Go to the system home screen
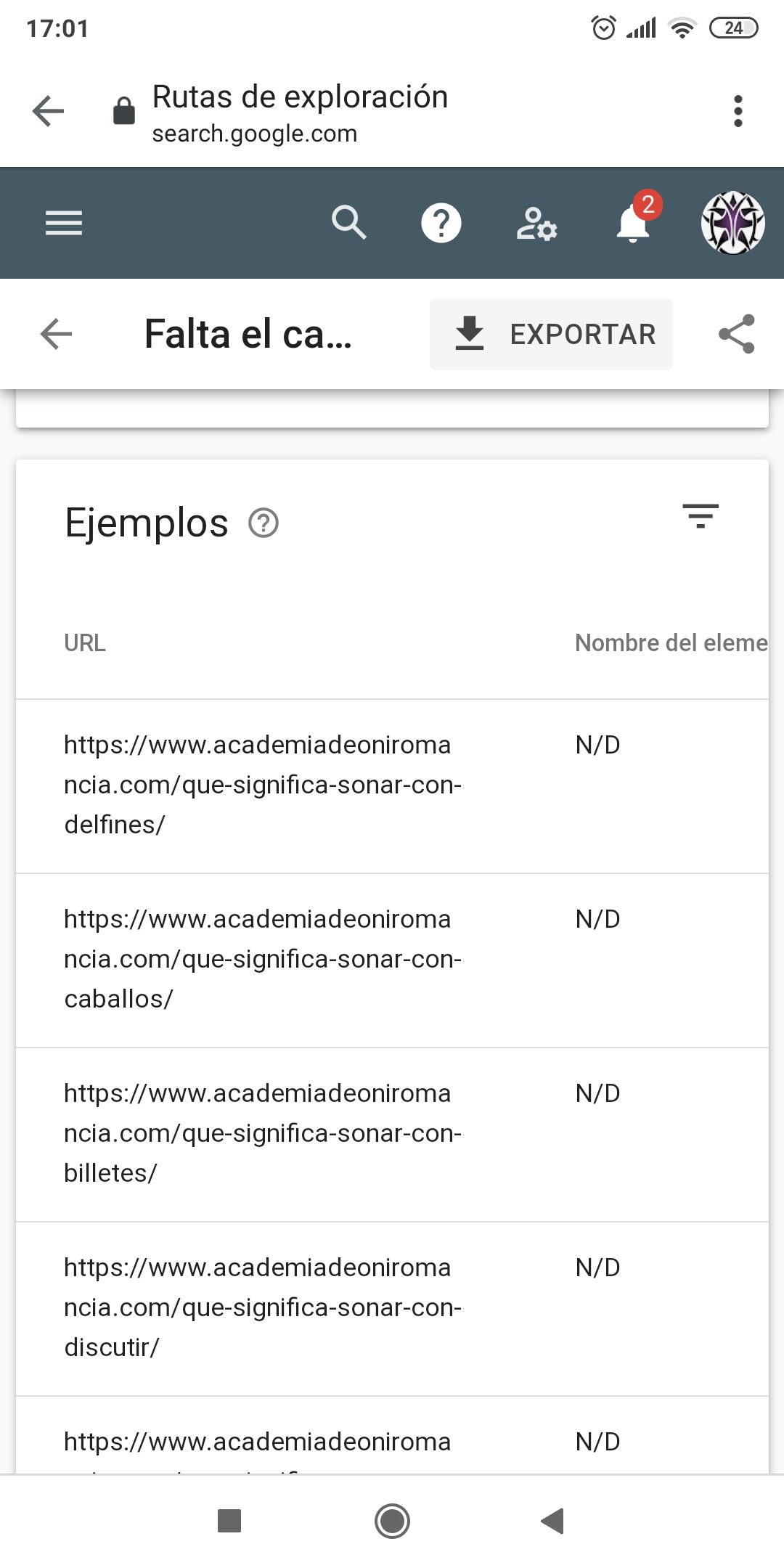This screenshot has height=1568, width=784. coord(392,1521)
